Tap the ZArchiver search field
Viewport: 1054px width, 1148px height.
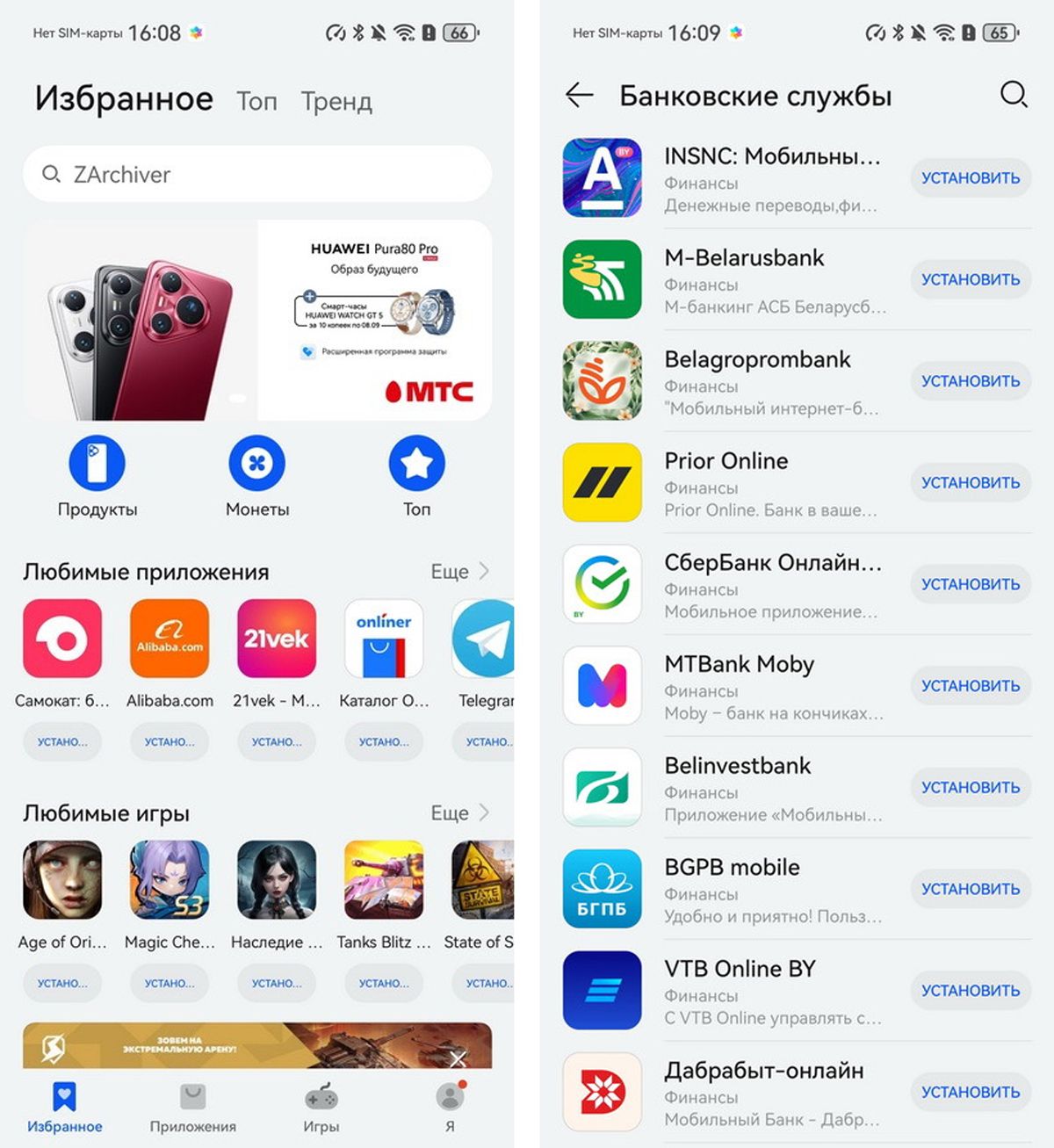pyautogui.click(x=256, y=174)
